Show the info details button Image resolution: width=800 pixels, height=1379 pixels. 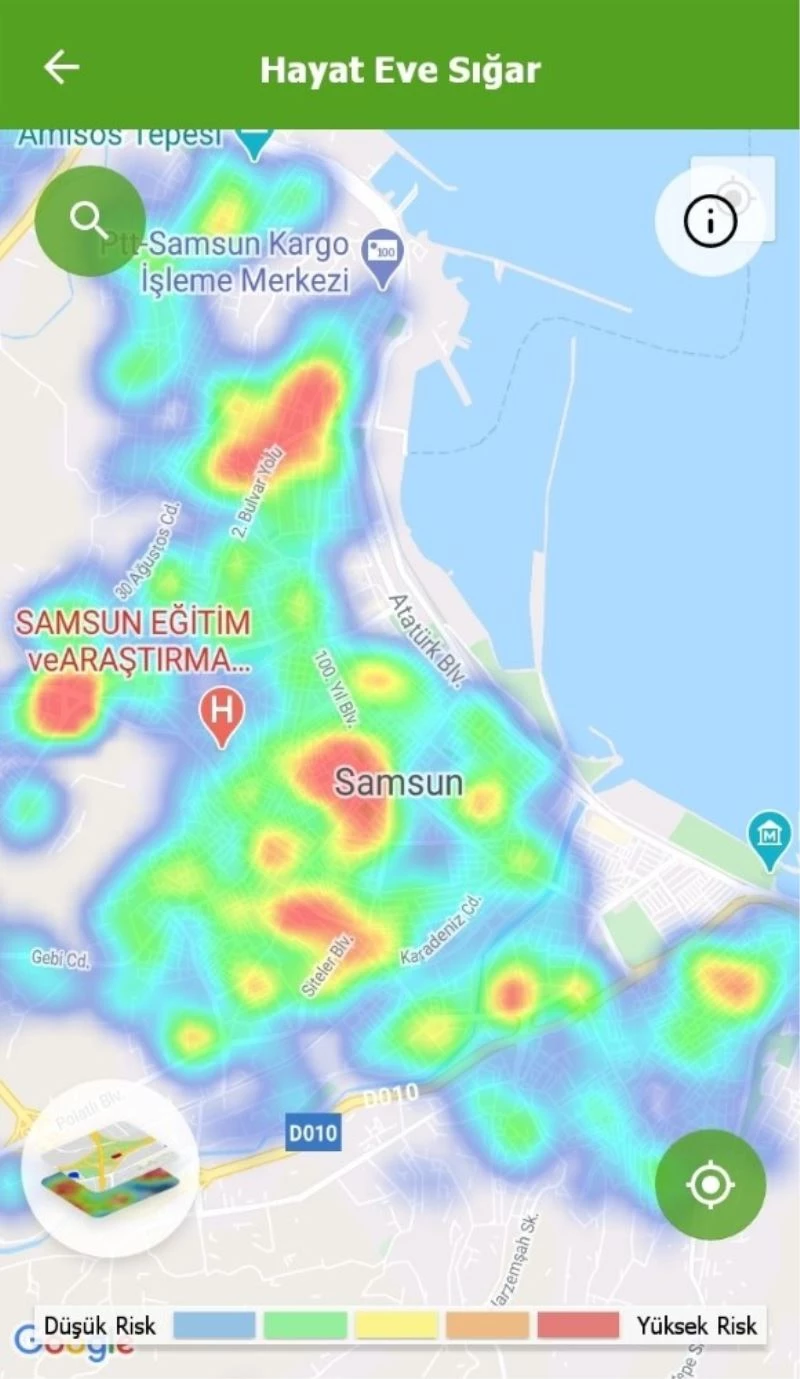[x=710, y=222]
